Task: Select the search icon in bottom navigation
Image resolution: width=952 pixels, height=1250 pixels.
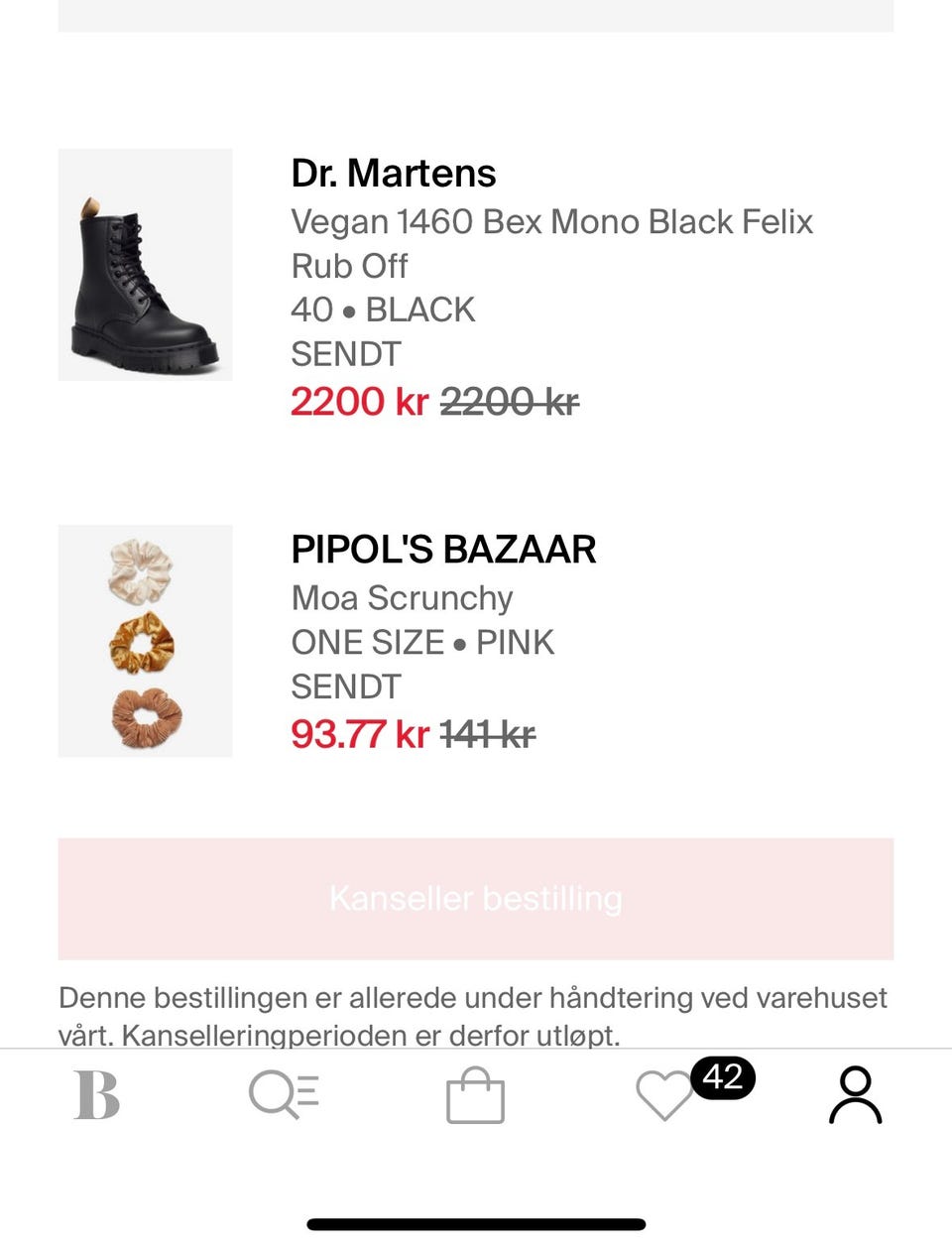Action: pyautogui.click(x=286, y=1095)
